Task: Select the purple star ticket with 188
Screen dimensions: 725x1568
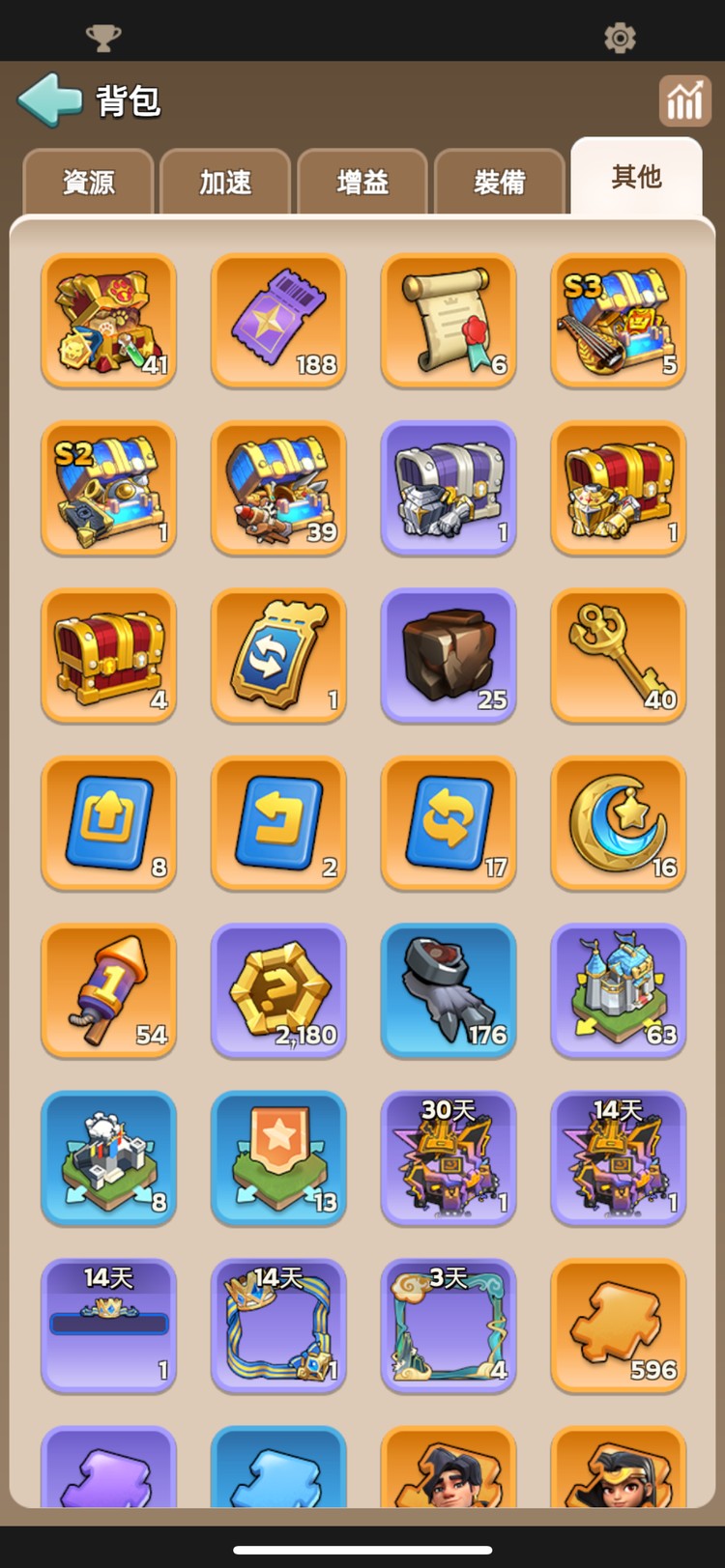Action: (278, 321)
